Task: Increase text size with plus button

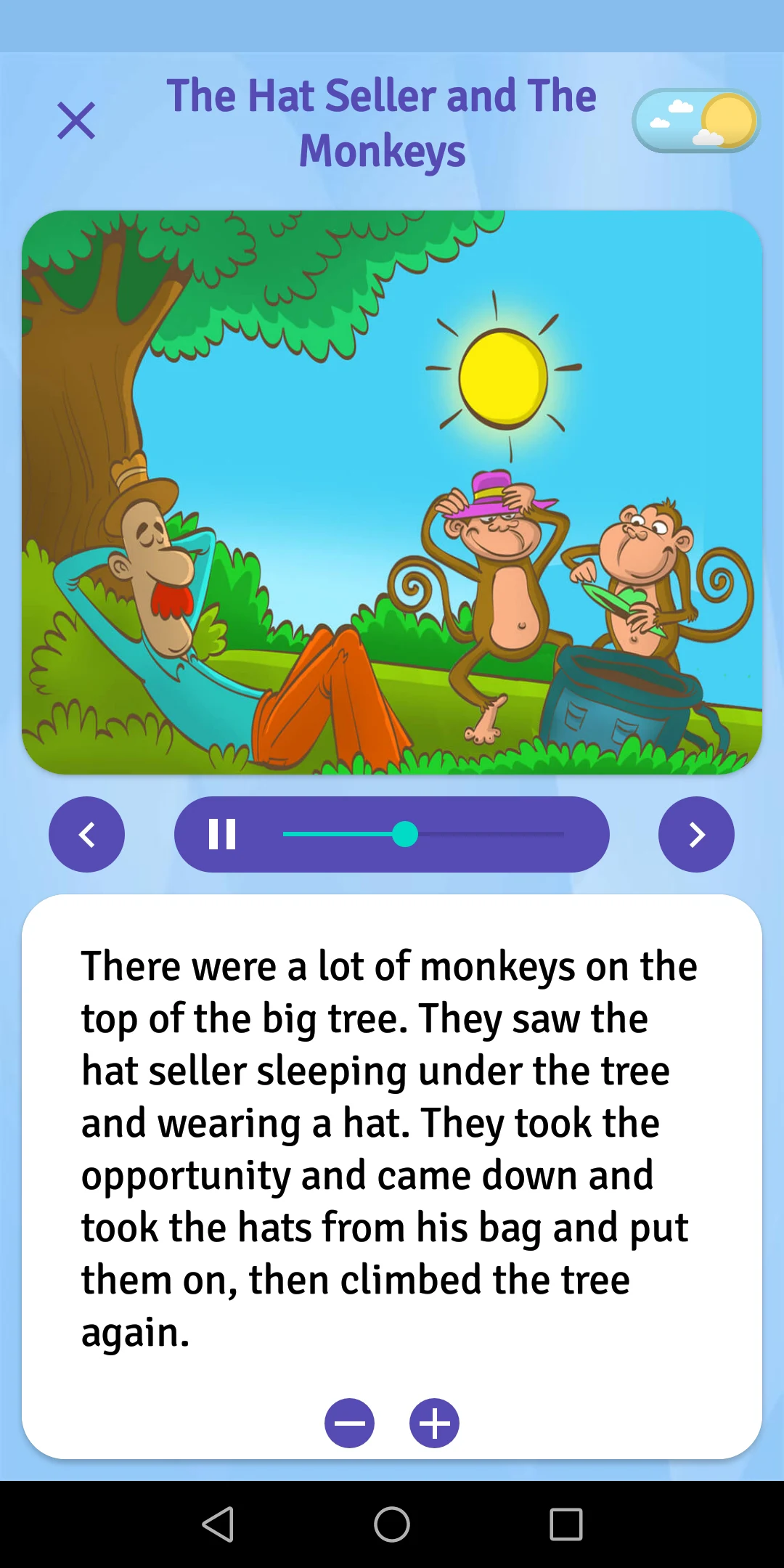Action: point(434,1423)
